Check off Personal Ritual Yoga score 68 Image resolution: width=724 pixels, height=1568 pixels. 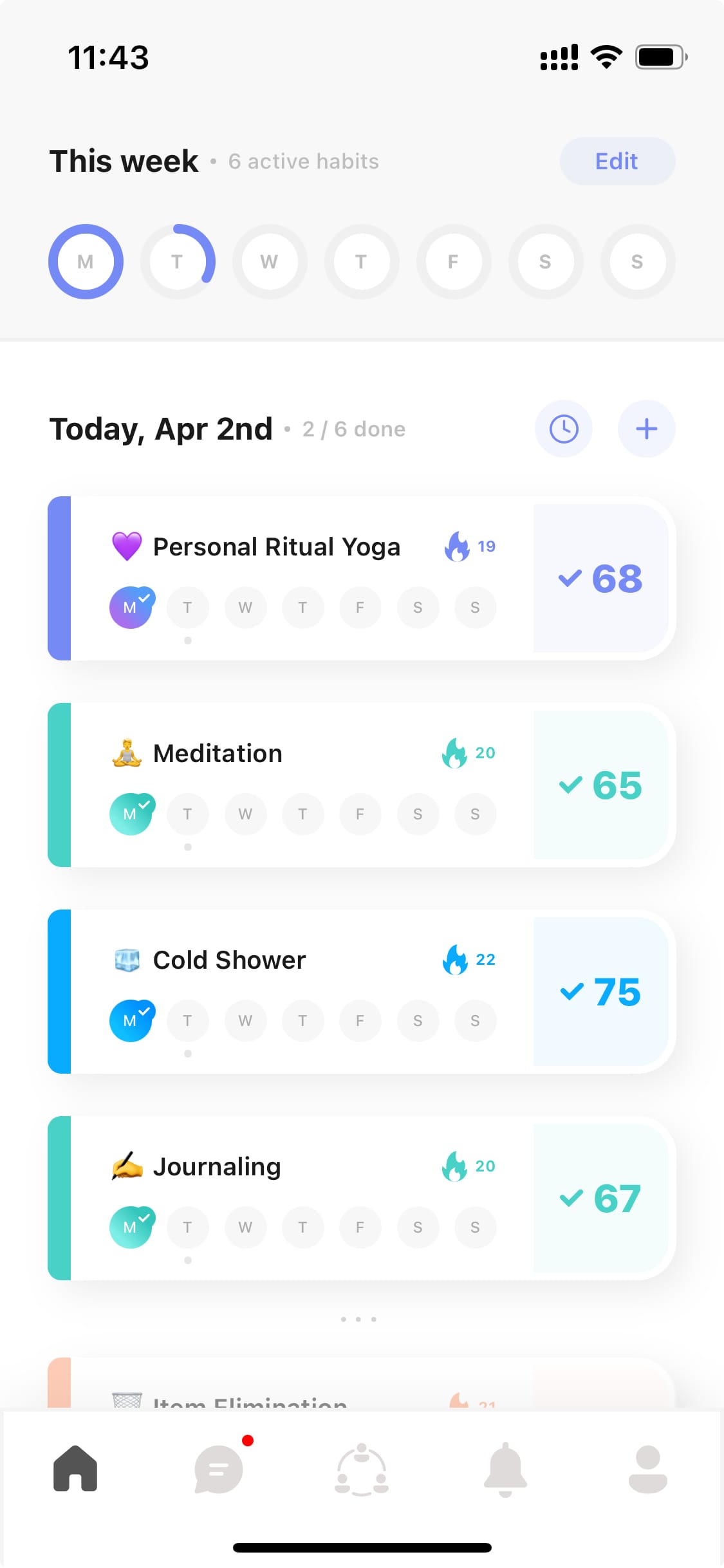pos(600,578)
